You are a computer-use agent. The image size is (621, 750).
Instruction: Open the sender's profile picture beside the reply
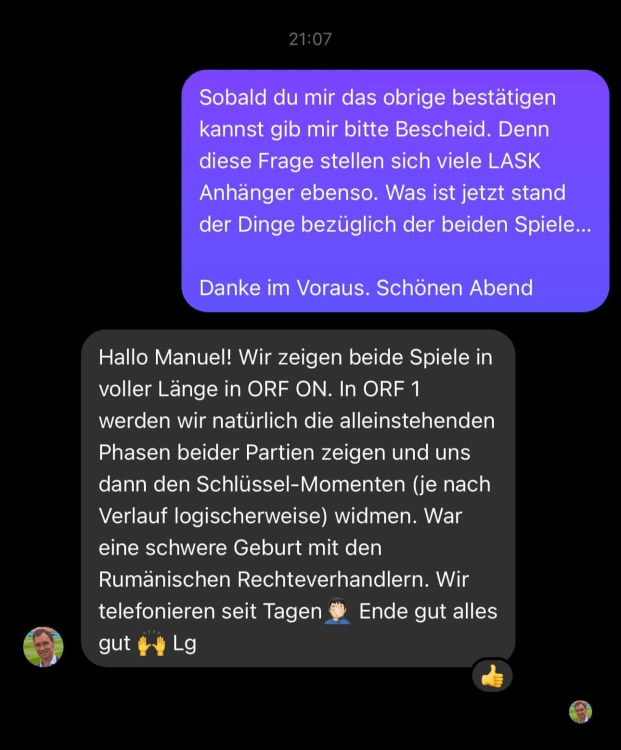(x=43, y=646)
